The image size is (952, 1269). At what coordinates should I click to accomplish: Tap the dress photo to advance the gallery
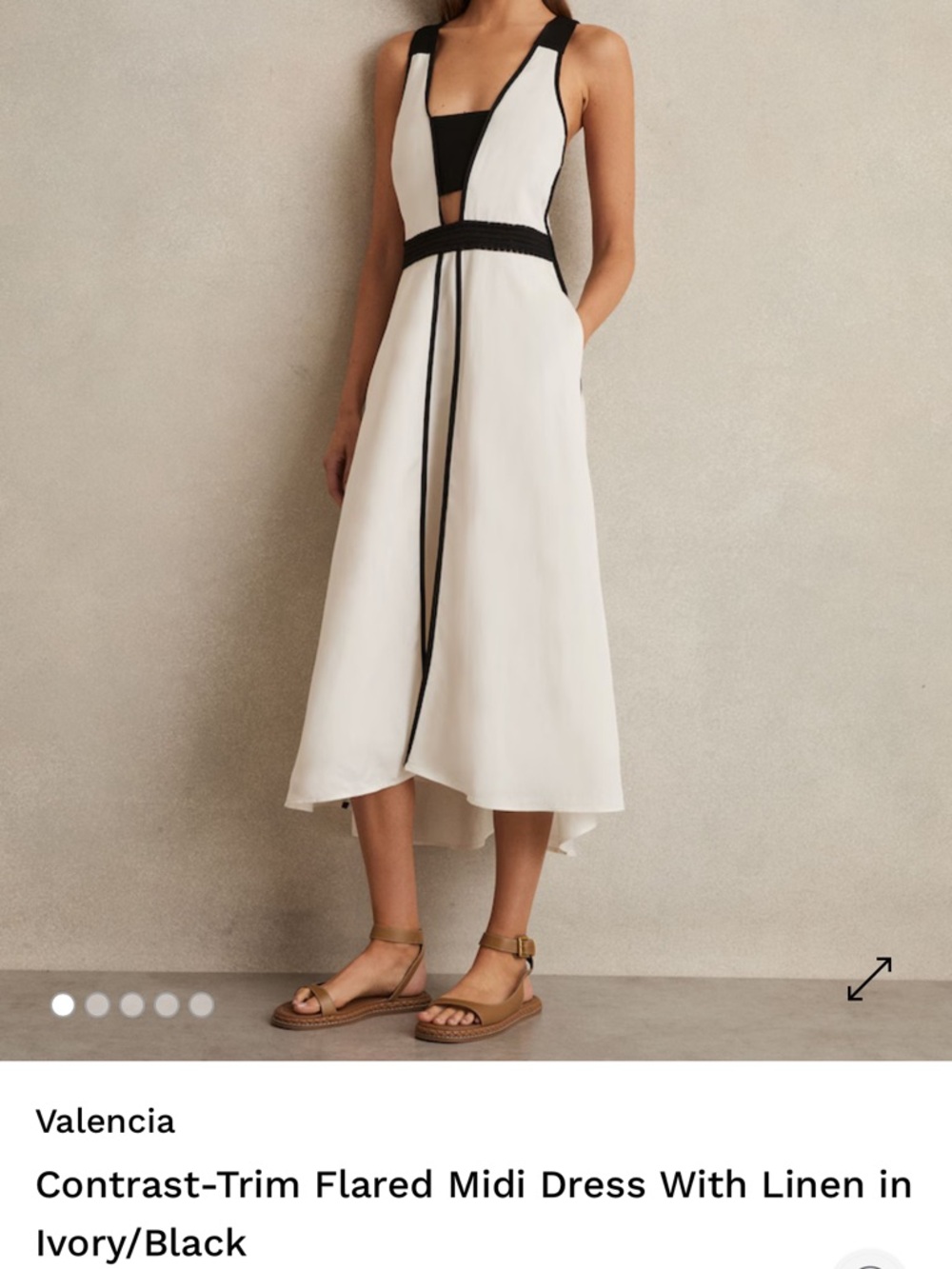click(x=476, y=476)
